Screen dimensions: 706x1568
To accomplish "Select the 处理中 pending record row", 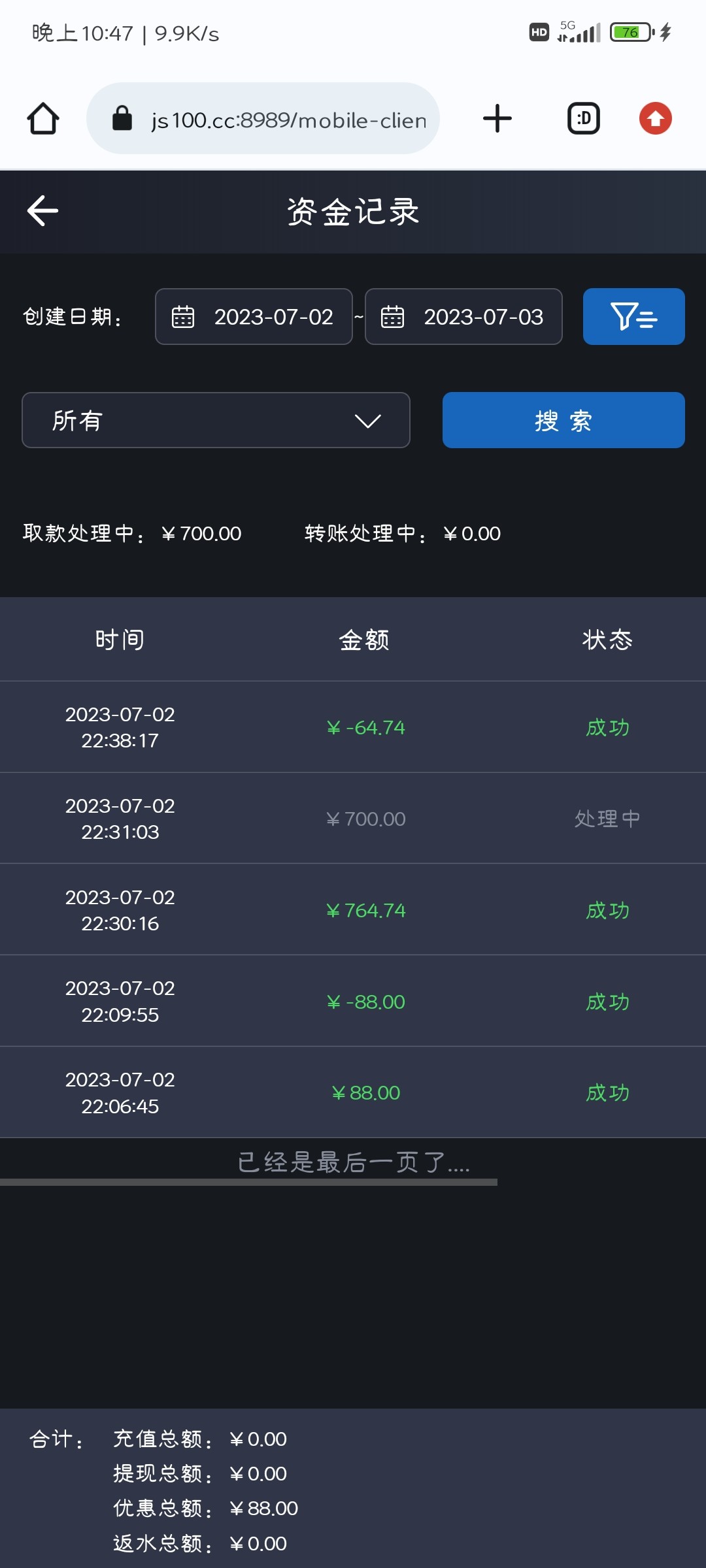I will click(x=353, y=818).
